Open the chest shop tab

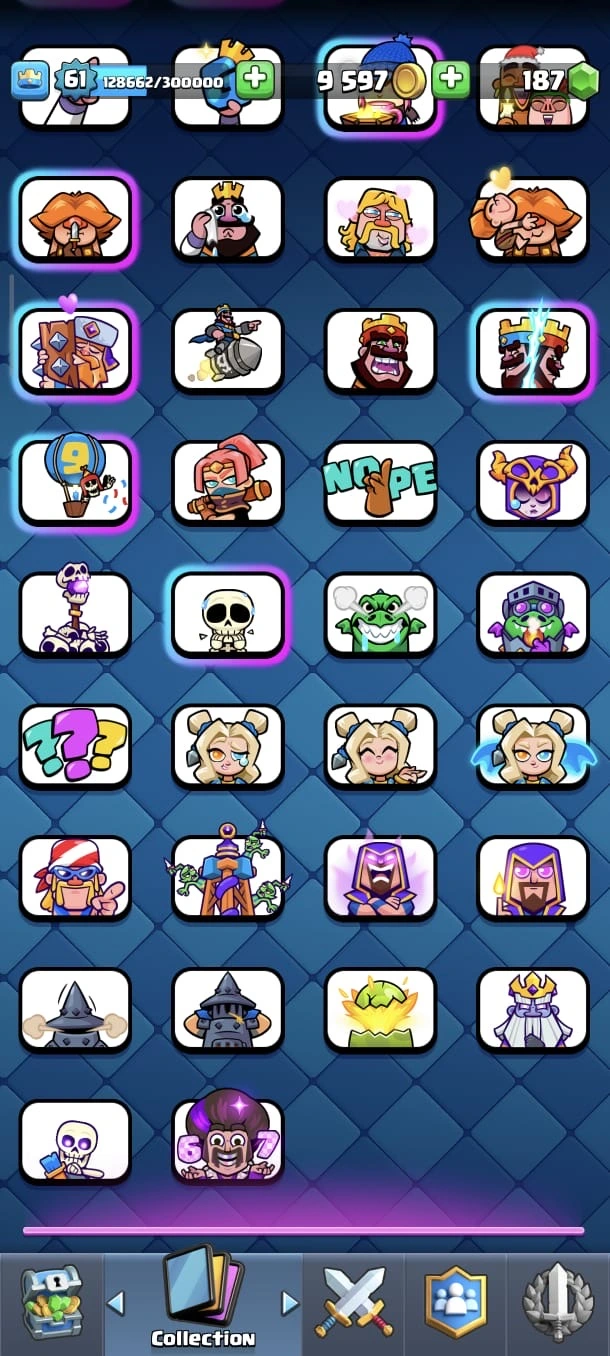(x=52, y=1303)
